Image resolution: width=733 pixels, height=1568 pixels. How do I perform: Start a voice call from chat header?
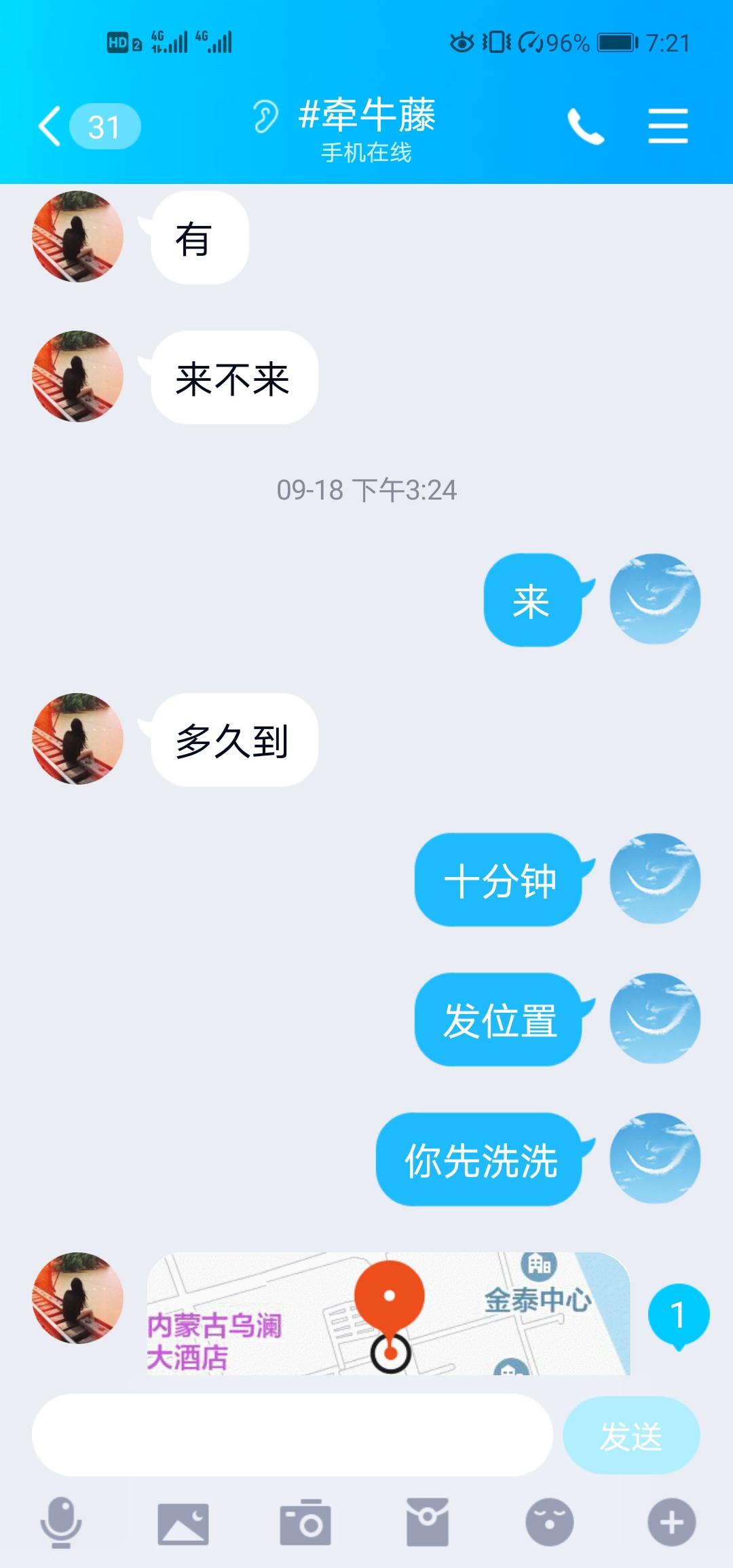[588, 126]
